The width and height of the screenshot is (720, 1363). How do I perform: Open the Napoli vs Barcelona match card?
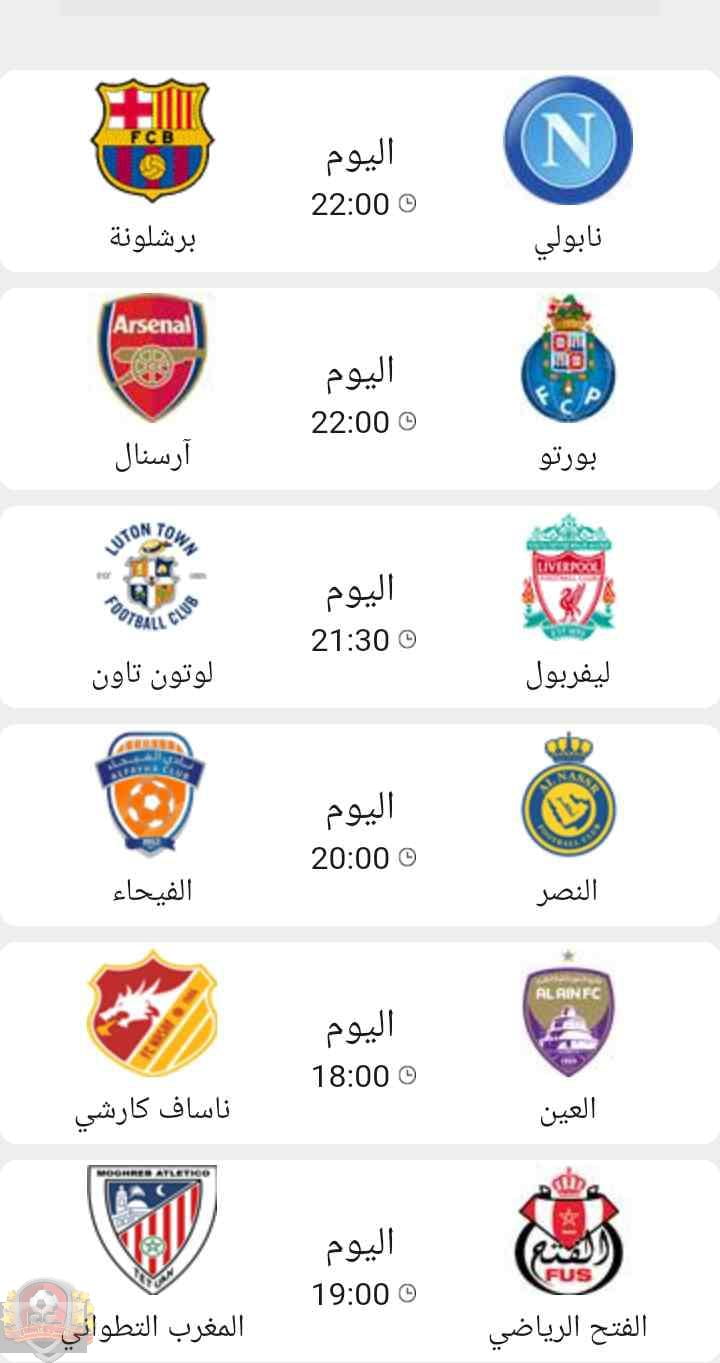coord(360,172)
